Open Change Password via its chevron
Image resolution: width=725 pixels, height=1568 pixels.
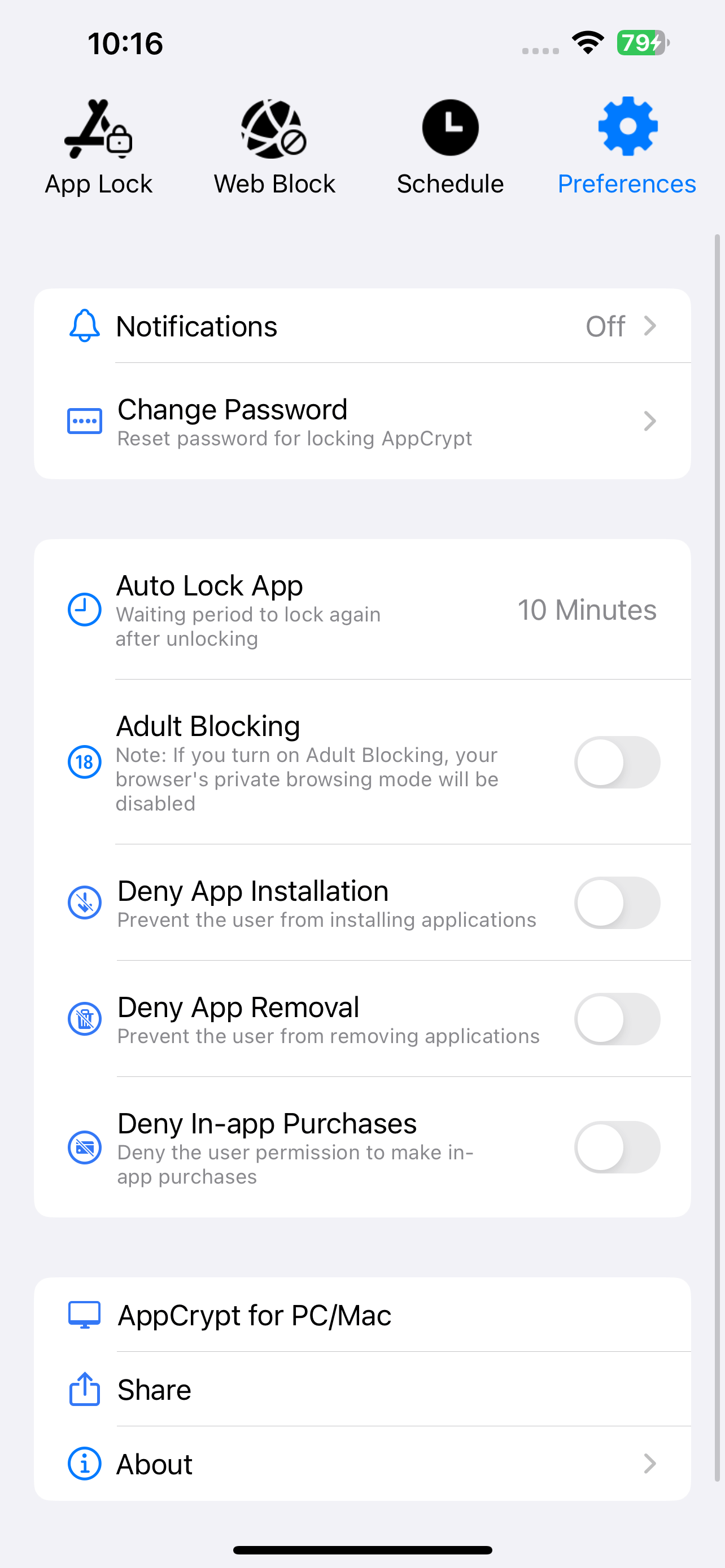coord(650,421)
